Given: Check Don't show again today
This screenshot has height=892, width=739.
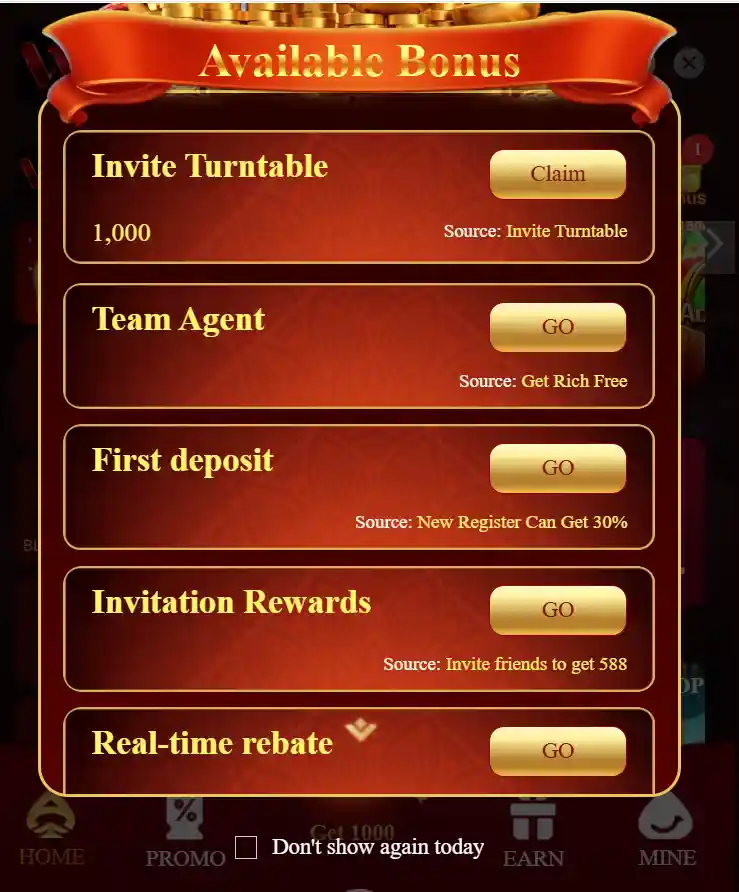Looking at the screenshot, I should pos(246,848).
